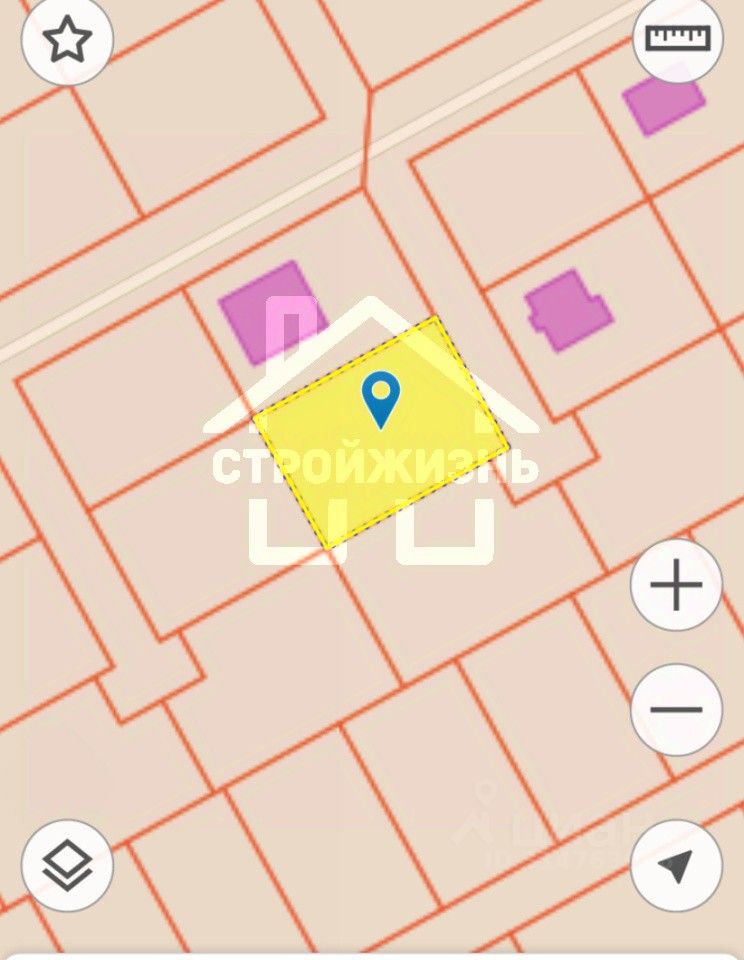Screen dimensions: 744x960
Task: Add this plot to favorites with the star
Action: (68, 40)
